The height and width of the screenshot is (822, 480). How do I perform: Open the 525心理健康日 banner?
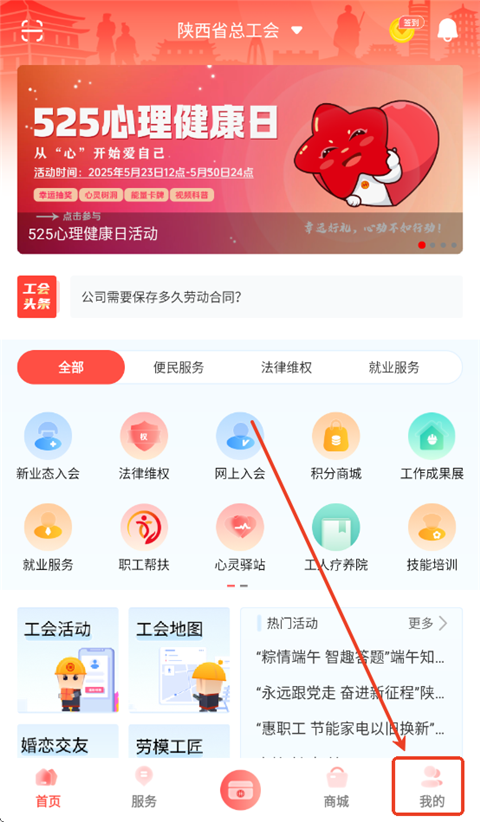click(x=240, y=160)
